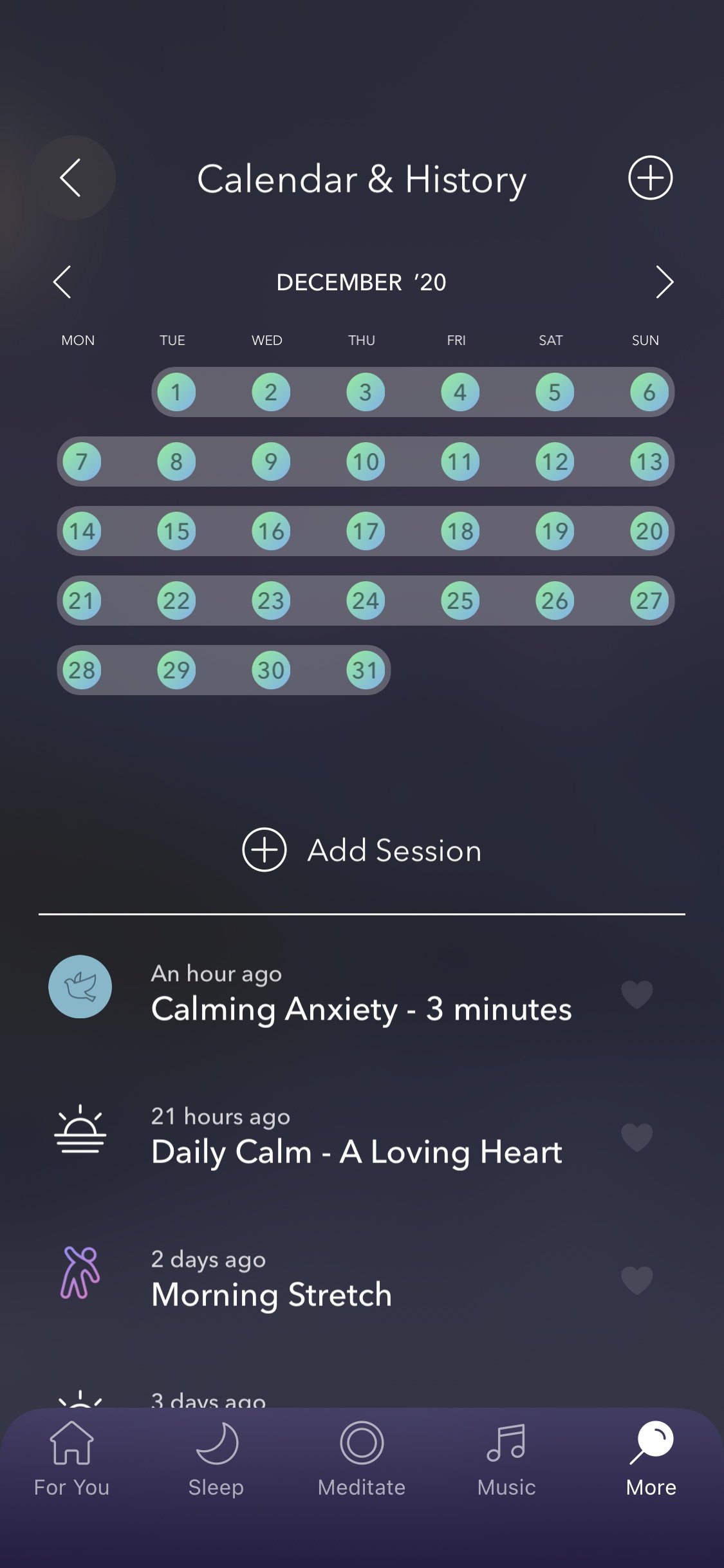Go back from Calendar & History

(72, 178)
